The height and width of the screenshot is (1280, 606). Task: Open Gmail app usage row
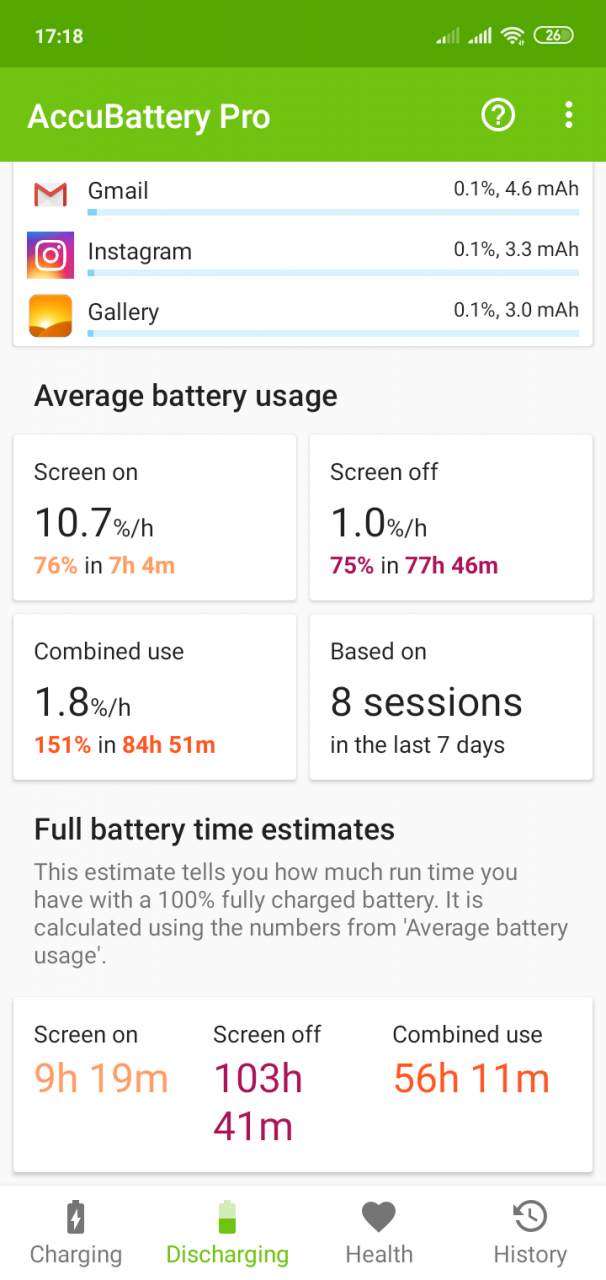(x=303, y=194)
